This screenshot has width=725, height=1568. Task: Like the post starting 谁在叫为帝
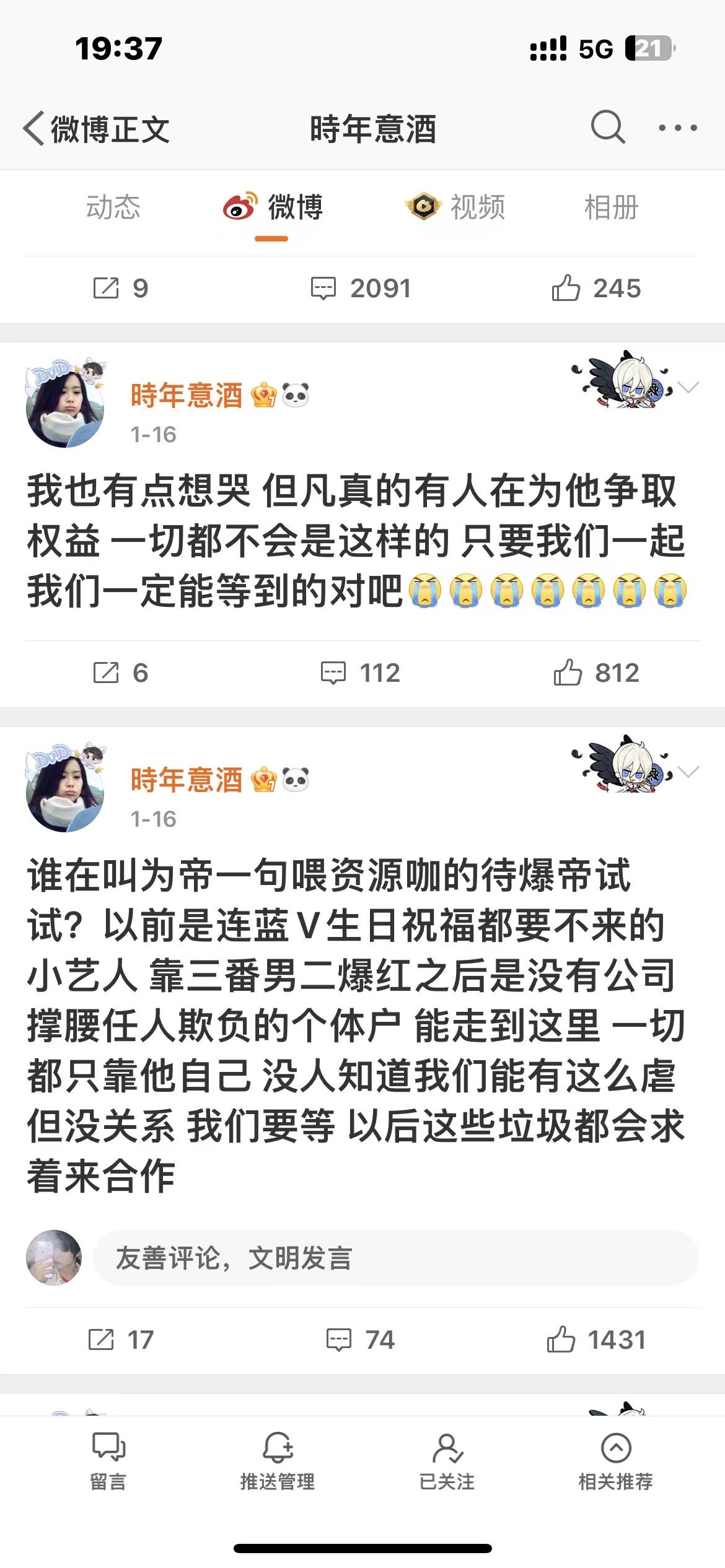[595, 1340]
